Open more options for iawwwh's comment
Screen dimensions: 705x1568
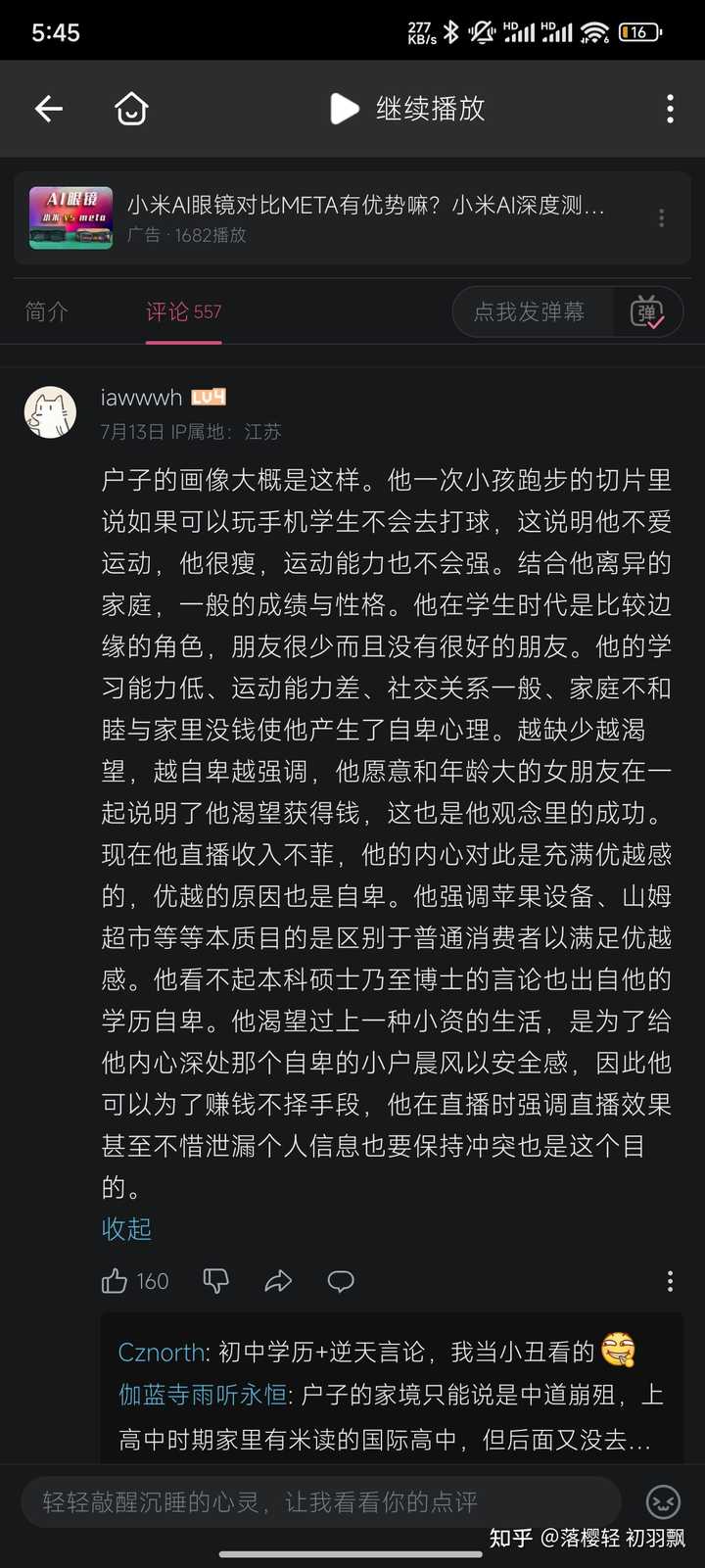point(670,1280)
